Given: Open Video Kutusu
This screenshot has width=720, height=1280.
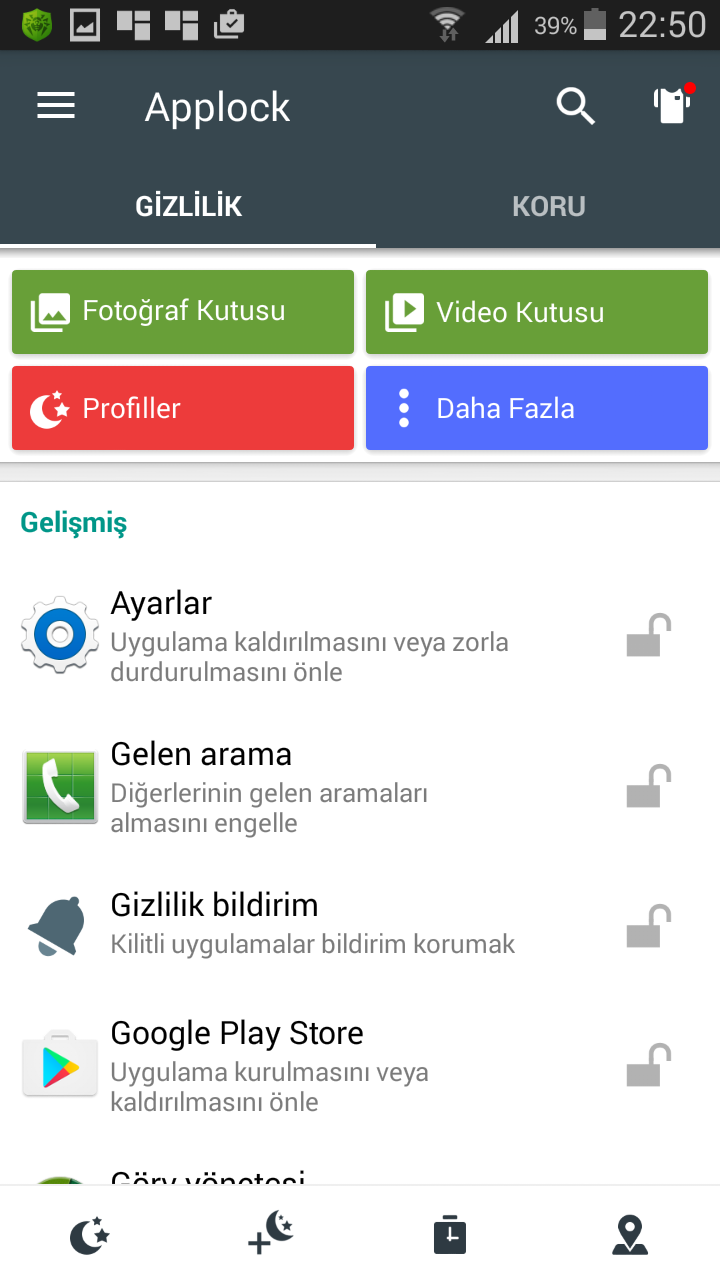Looking at the screenshot, I should pyautogui.click(x=537, y=312).
